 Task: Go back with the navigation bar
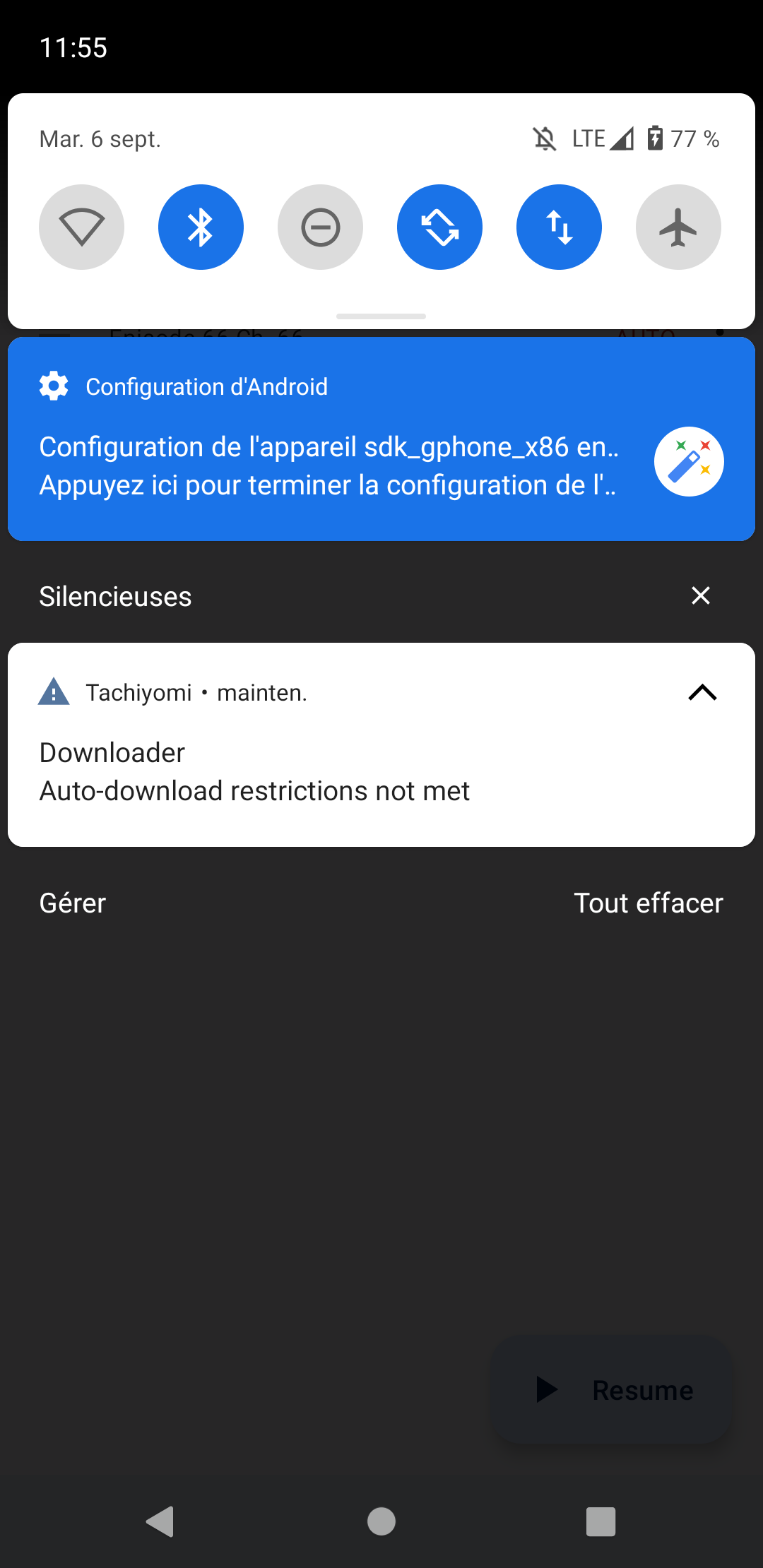[161, 1521]
